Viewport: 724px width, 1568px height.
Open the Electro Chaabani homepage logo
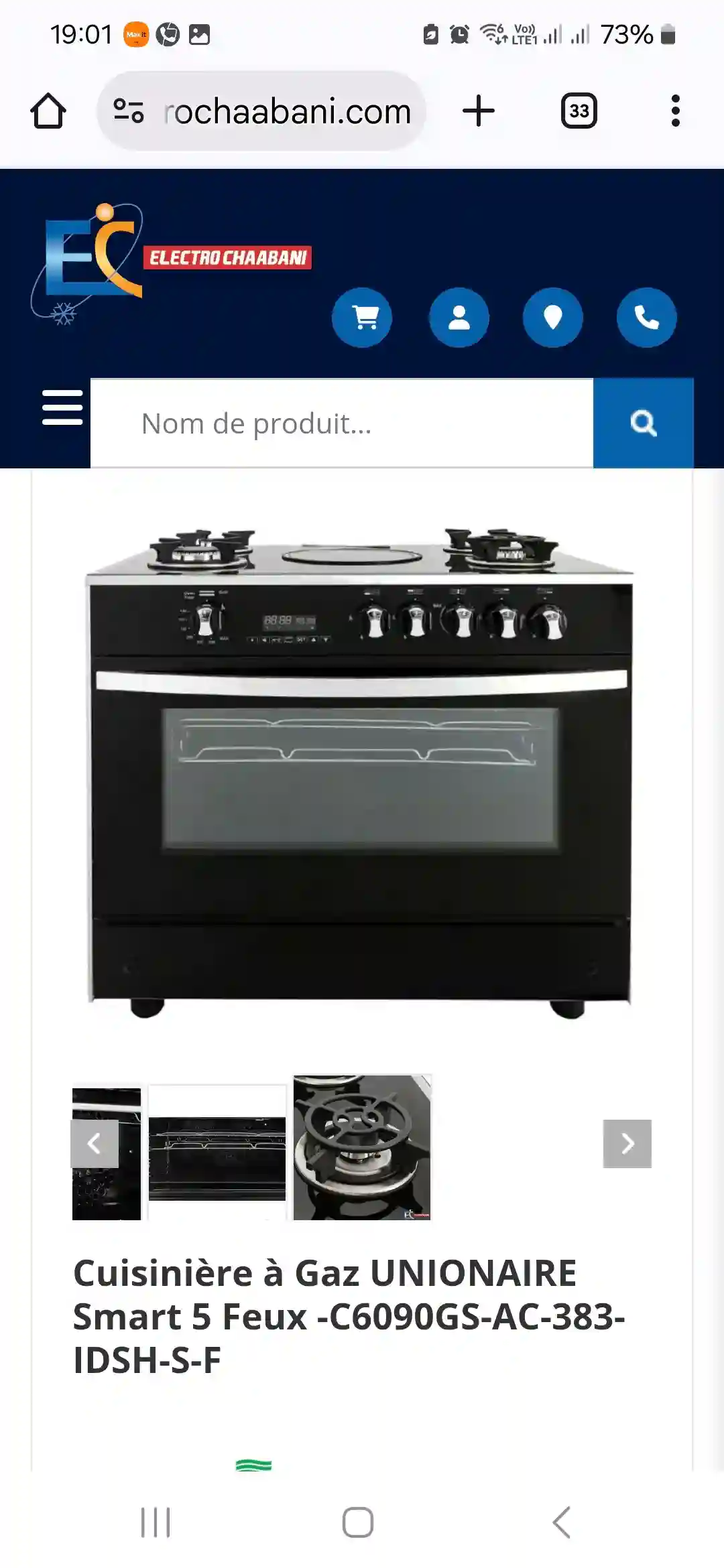click(171, 261)
